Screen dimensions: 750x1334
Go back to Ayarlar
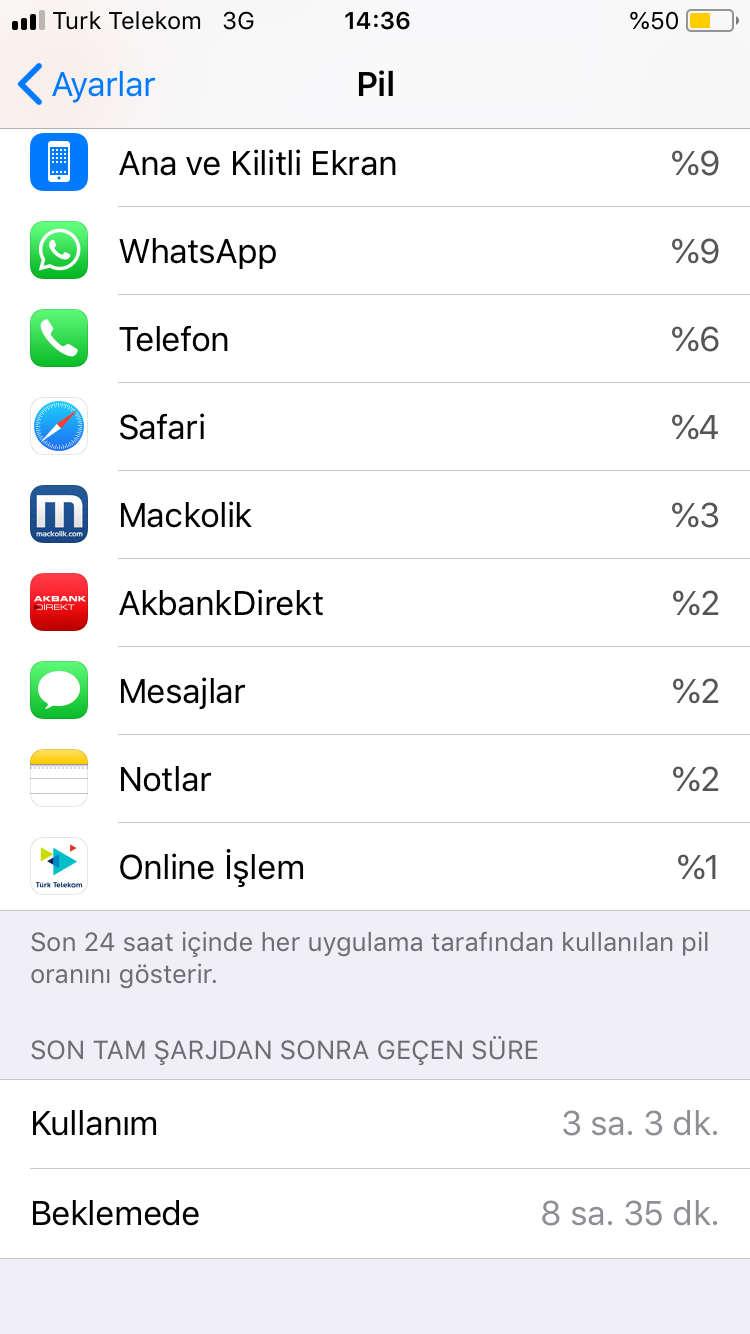(87, 85)
